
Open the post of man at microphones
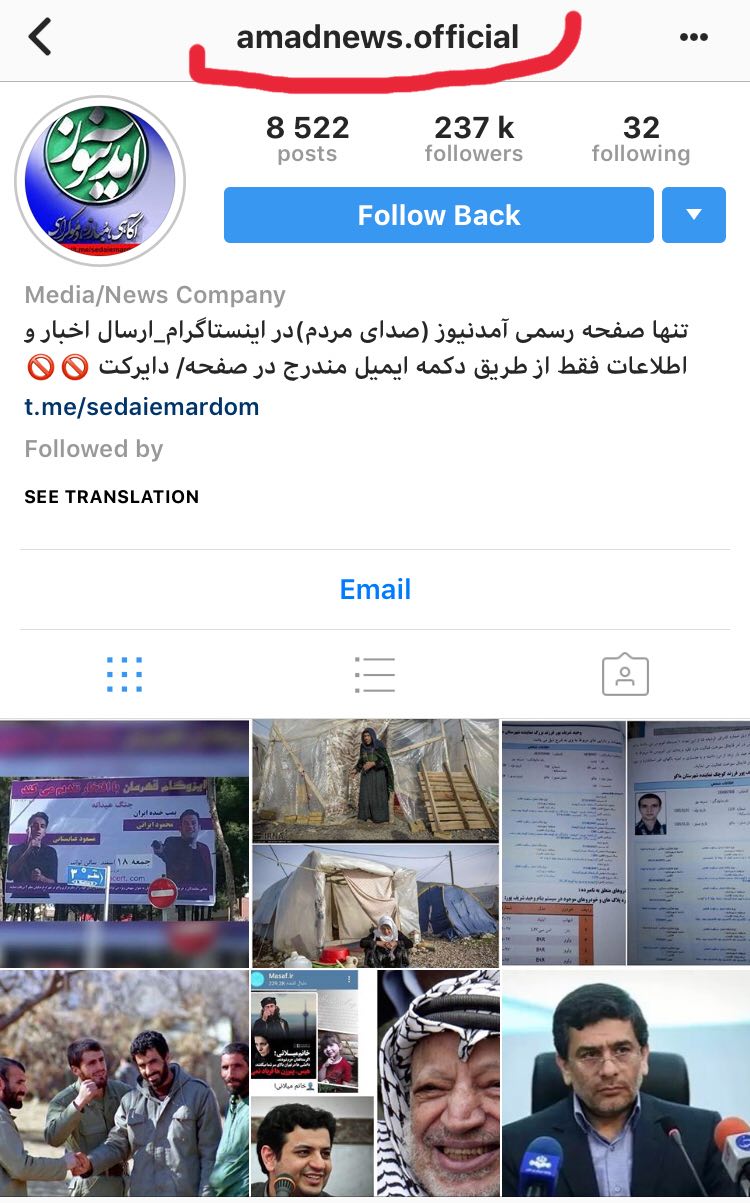[x=625, y=1085]
